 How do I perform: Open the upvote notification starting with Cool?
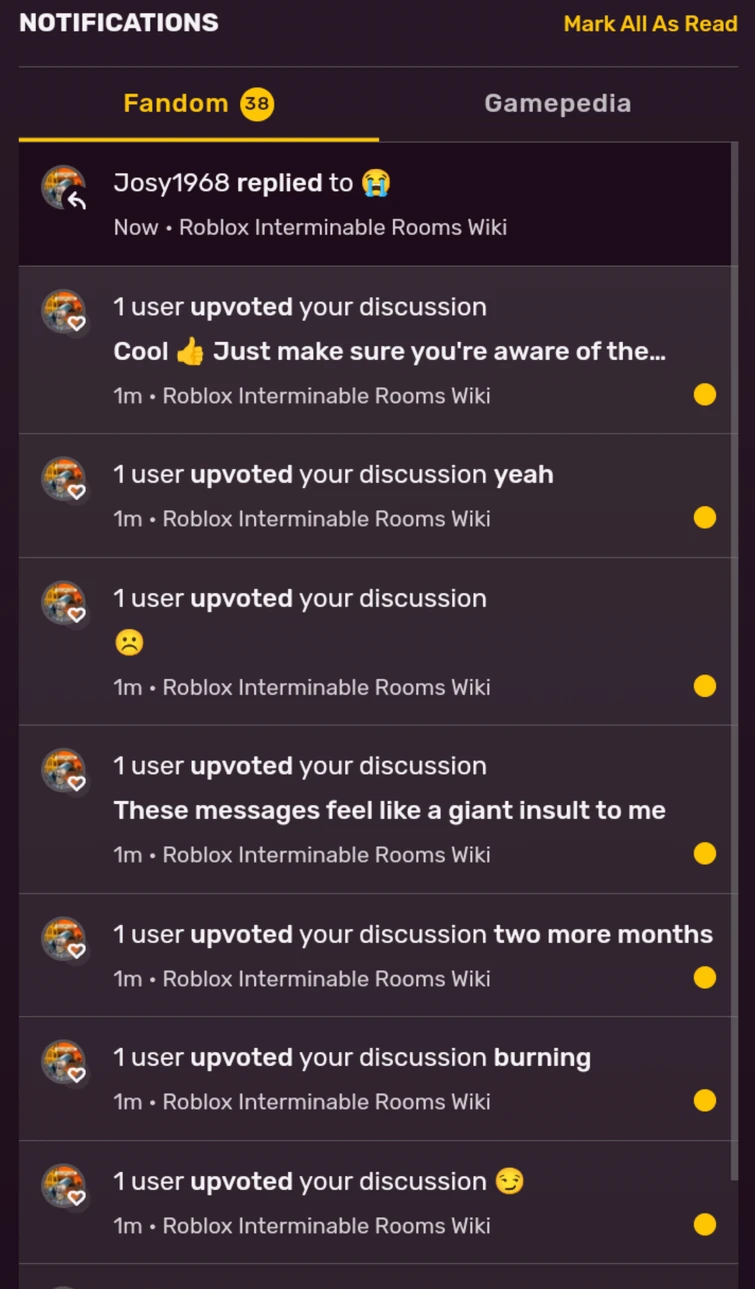389,351
